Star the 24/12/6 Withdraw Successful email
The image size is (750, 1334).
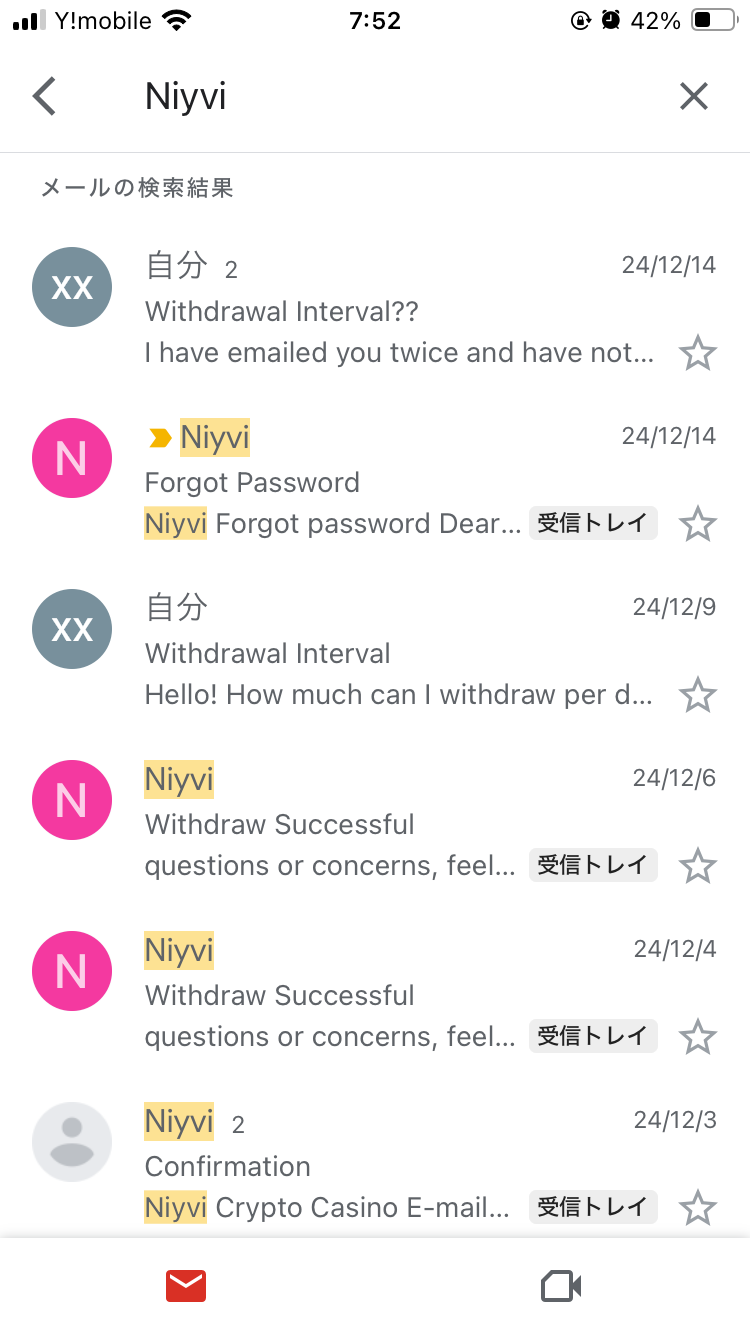point(697,866)
